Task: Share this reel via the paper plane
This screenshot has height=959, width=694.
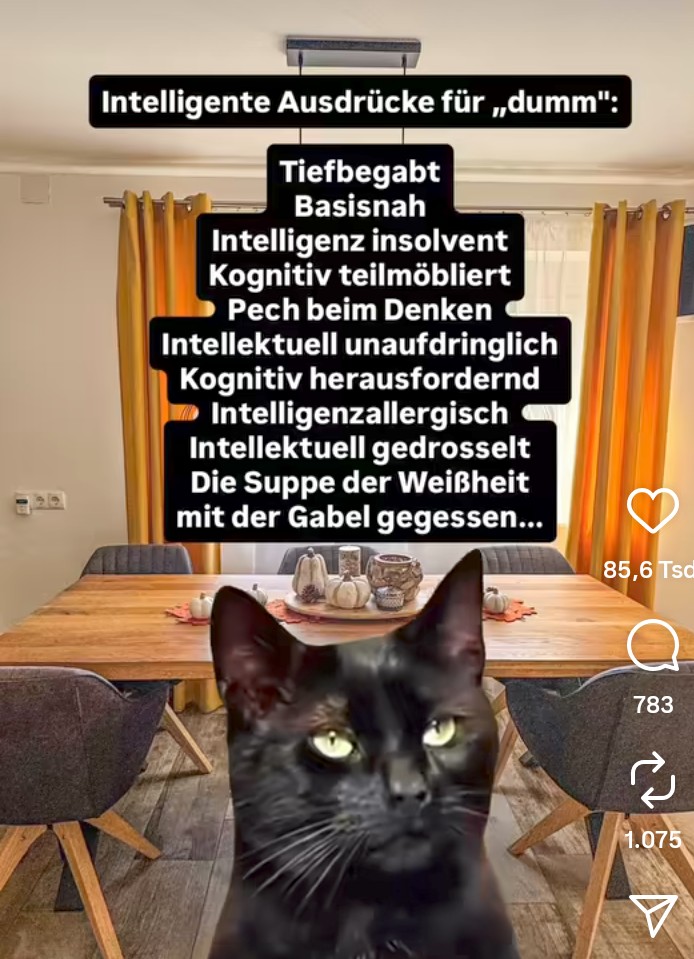Action: click(653, 915)
